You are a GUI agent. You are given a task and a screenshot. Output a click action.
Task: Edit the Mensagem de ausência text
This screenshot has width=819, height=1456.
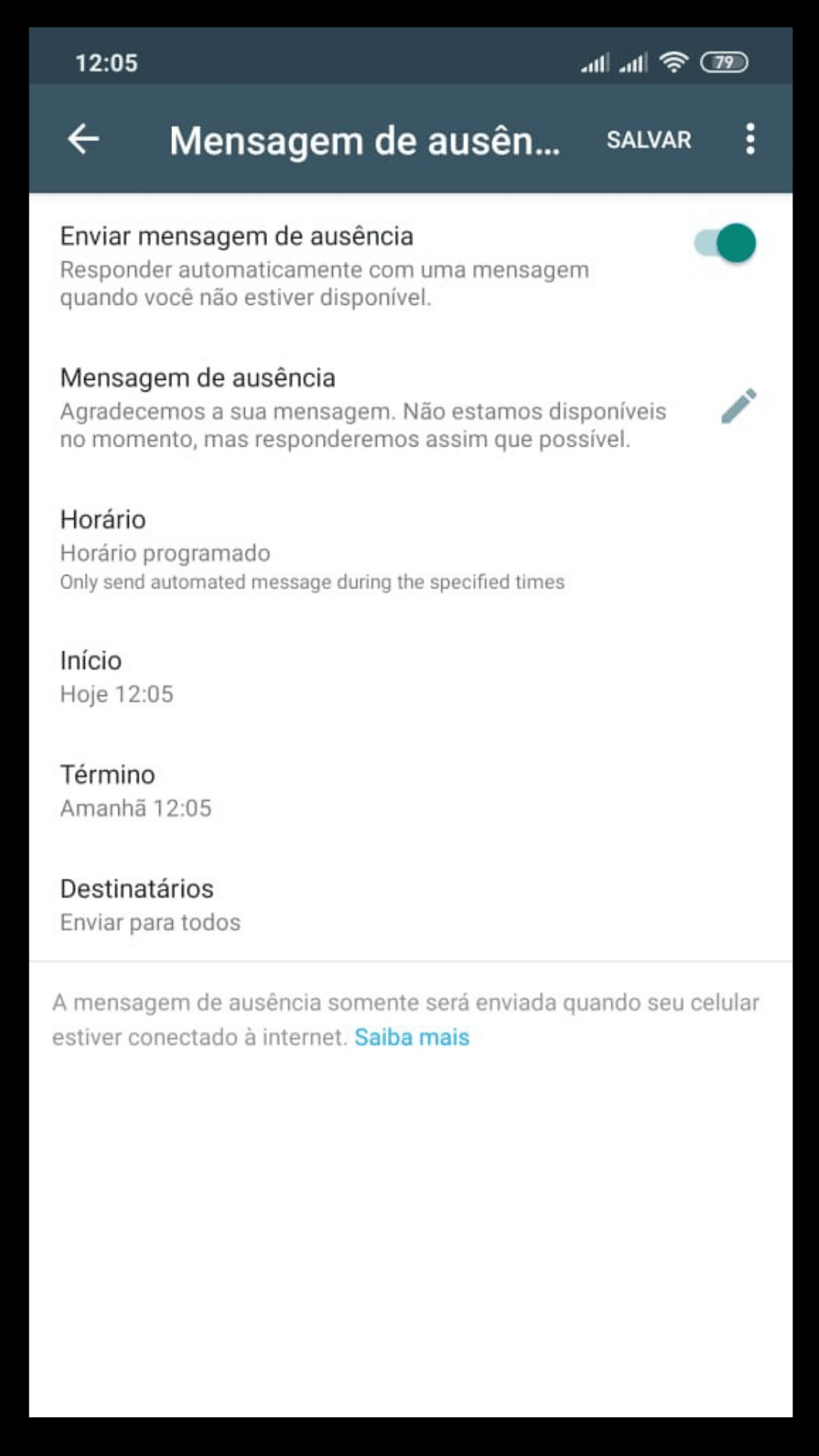coord(739,406)
